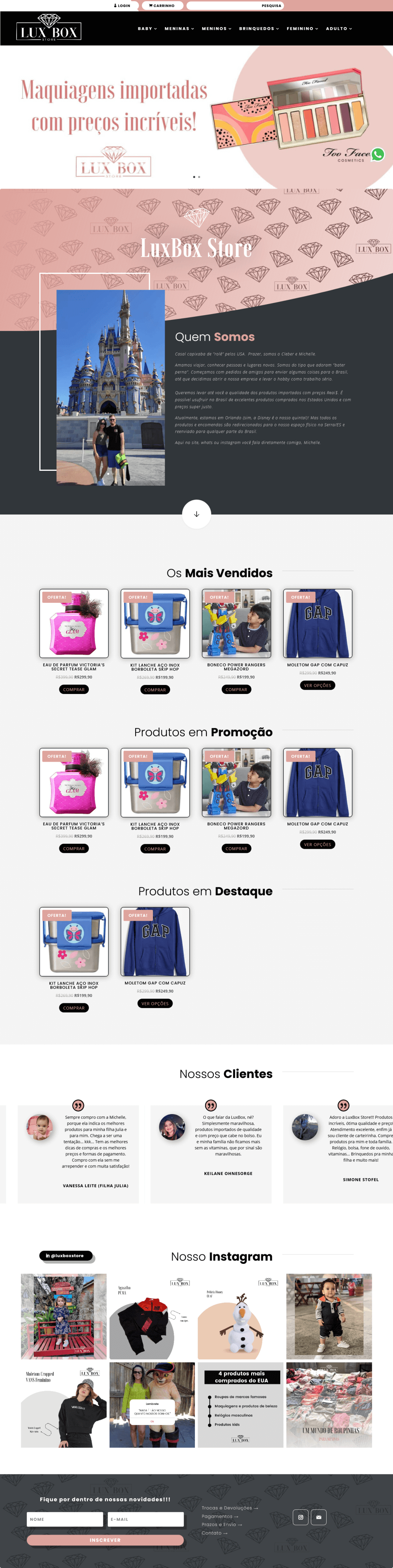
Task: Enter address in the E-mail field
Action: tap(146, 1519)
